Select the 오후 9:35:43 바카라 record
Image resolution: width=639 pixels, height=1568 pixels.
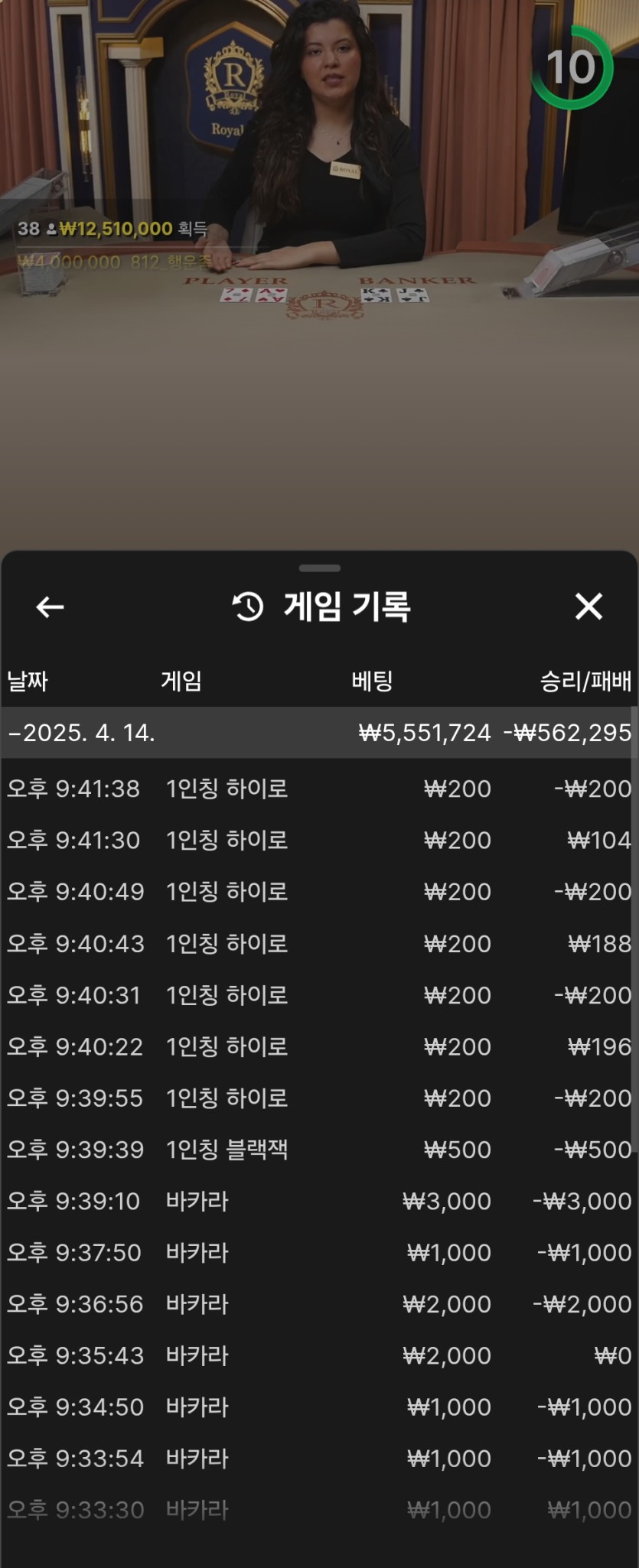click(319, 1355)
